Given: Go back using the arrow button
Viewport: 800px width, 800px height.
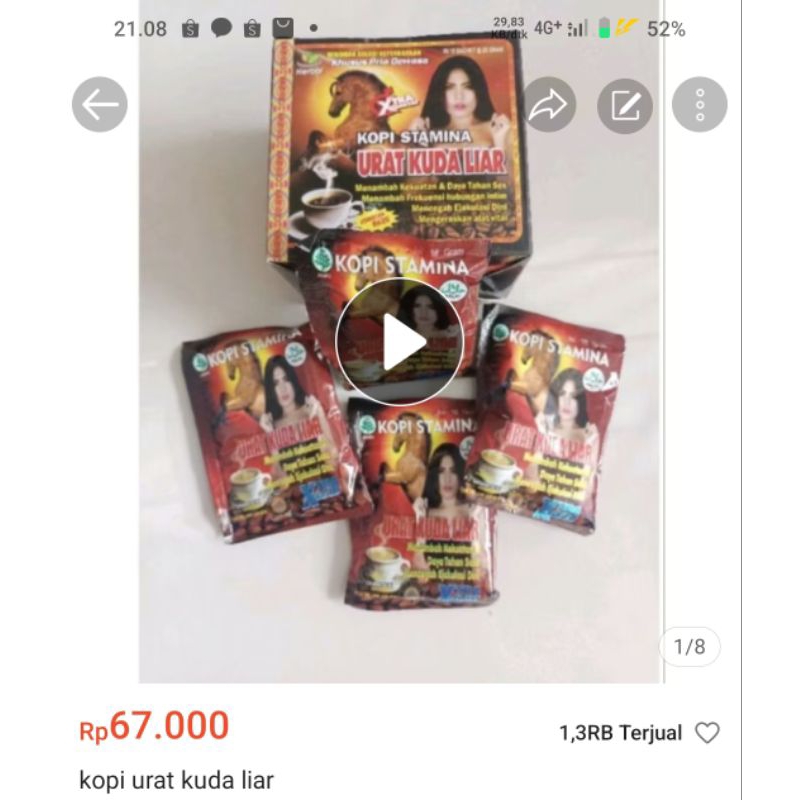Looking at the screenshot, I should point(100,105).
